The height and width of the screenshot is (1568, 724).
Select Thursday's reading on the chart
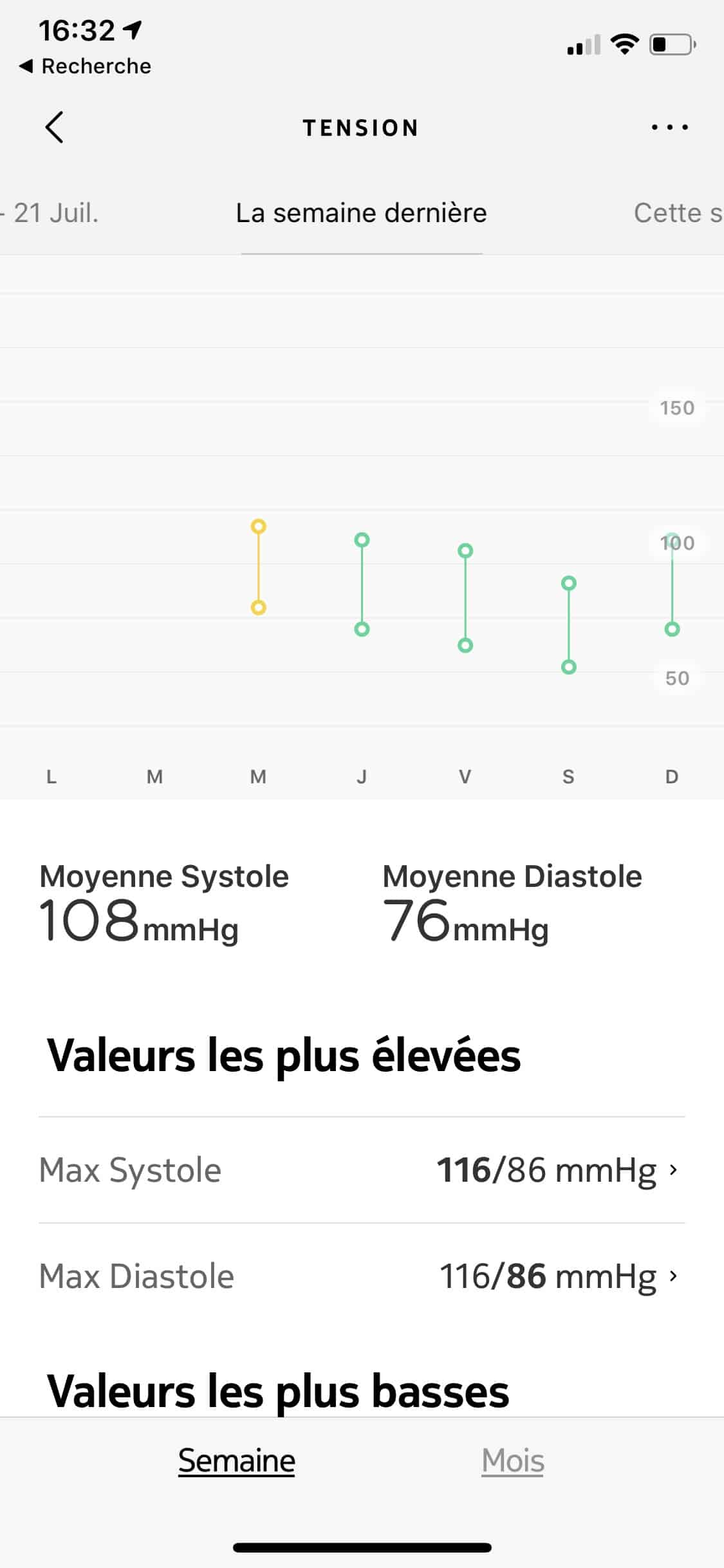(x=362, y=584)
